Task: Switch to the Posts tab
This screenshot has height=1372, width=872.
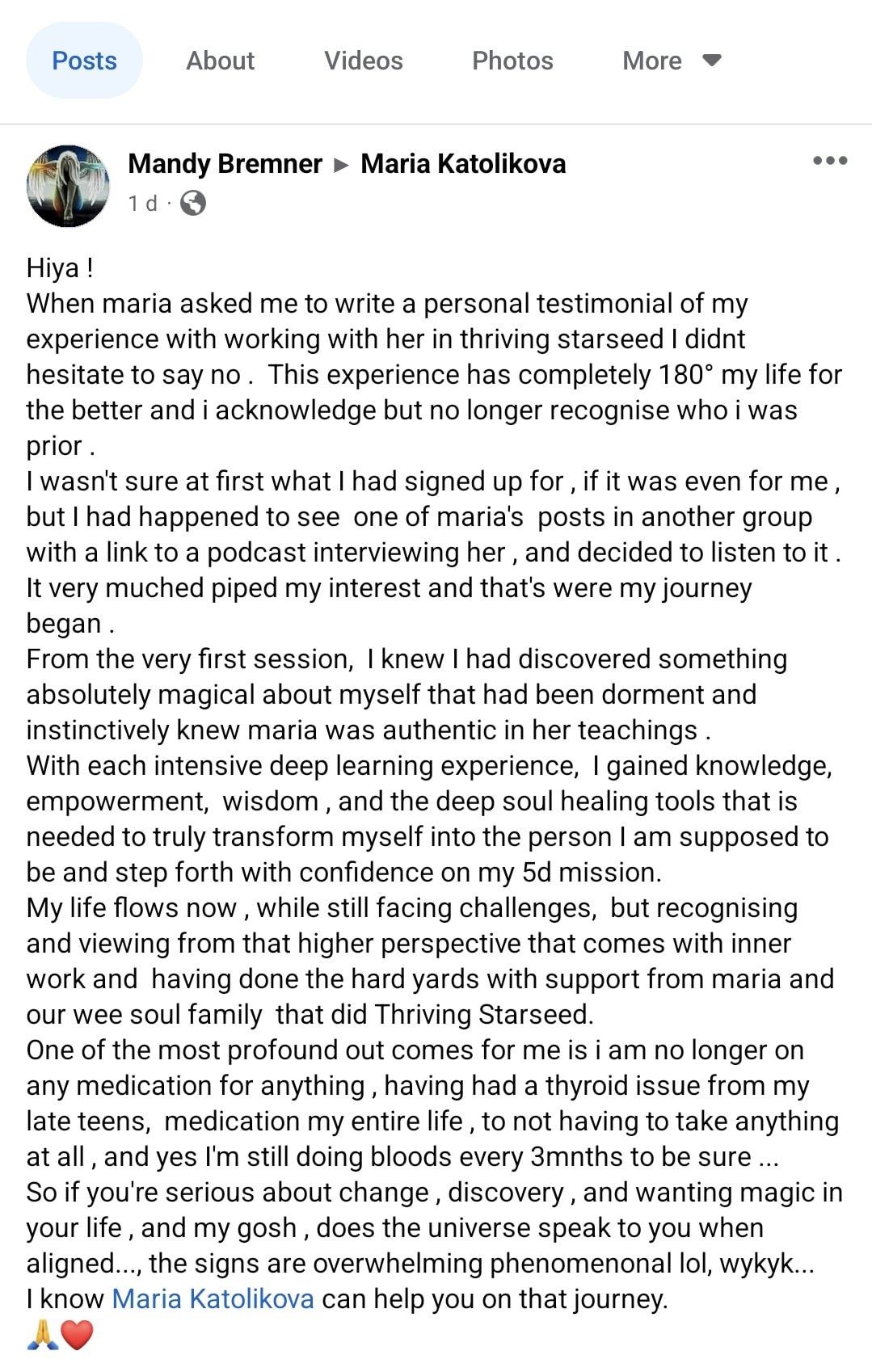Action: pos(84,61)
